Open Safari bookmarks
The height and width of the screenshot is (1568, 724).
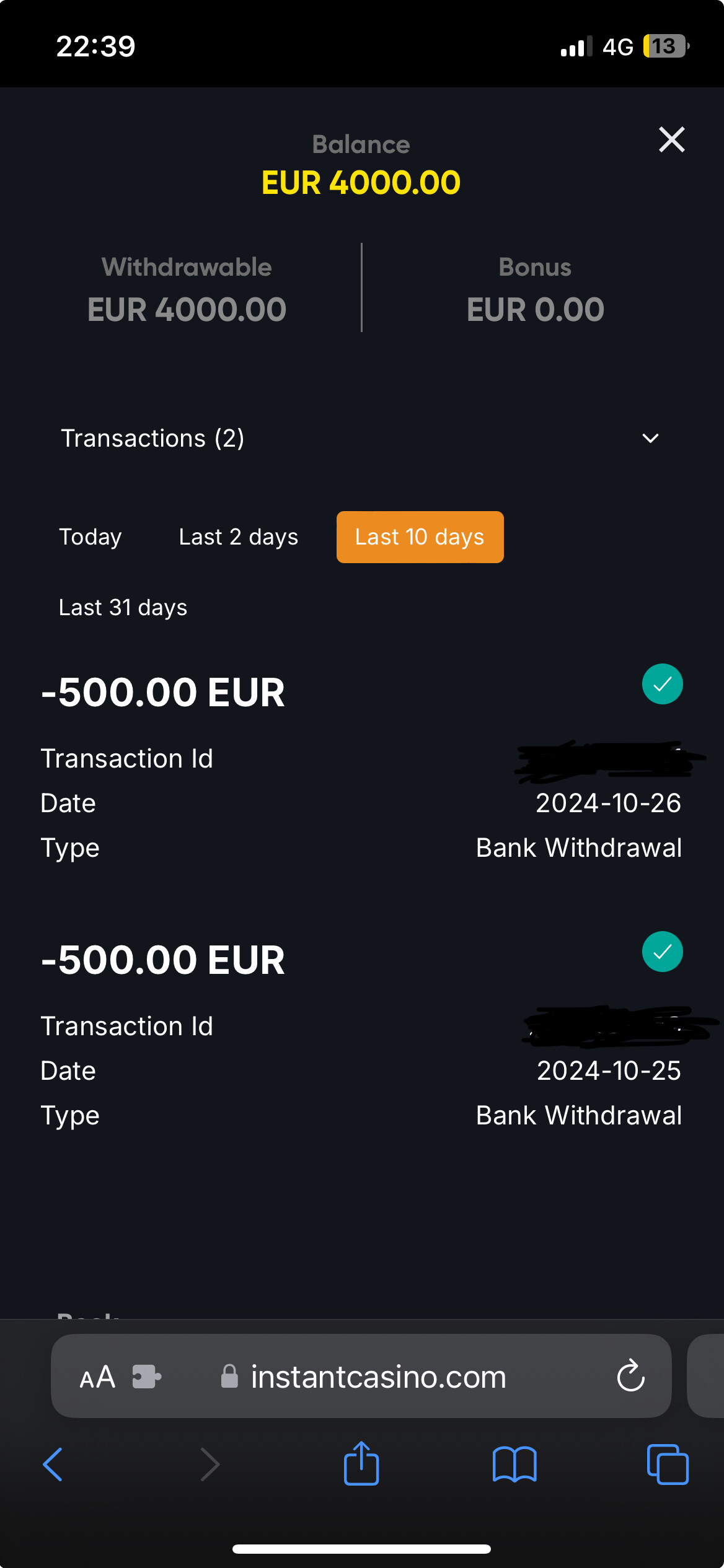tap(514, 1465)
